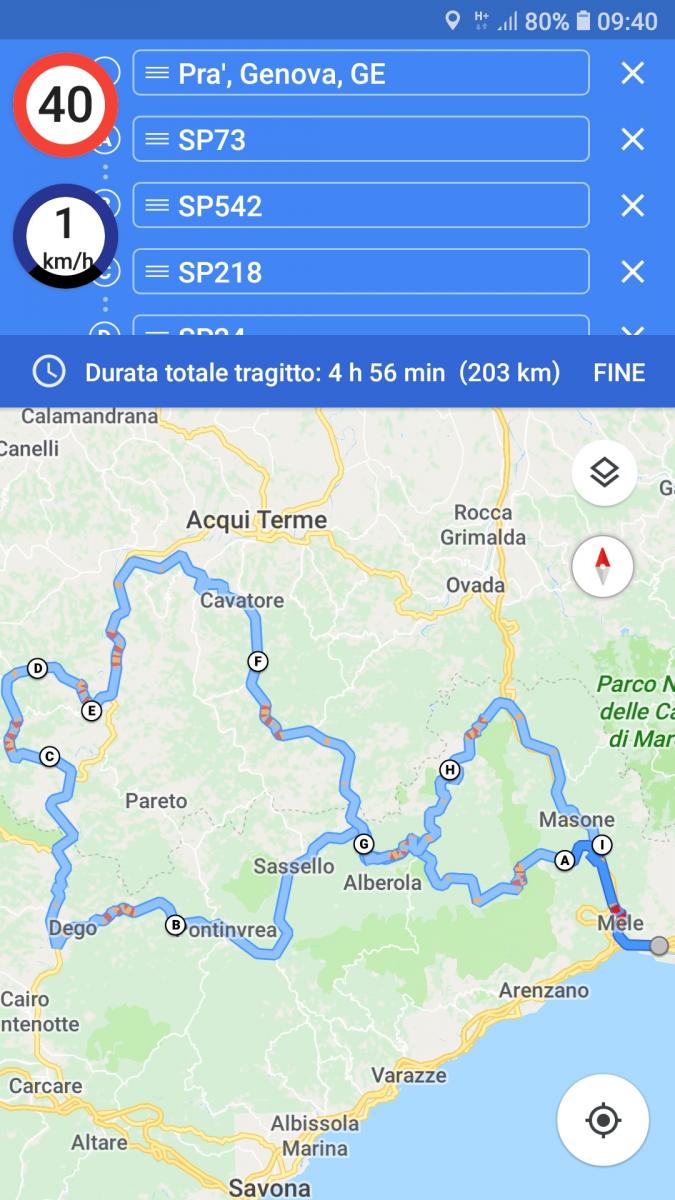Select waypoint H marker on the route
The width and height of the screenshot is (675, 1200).
tap(449, 769)
